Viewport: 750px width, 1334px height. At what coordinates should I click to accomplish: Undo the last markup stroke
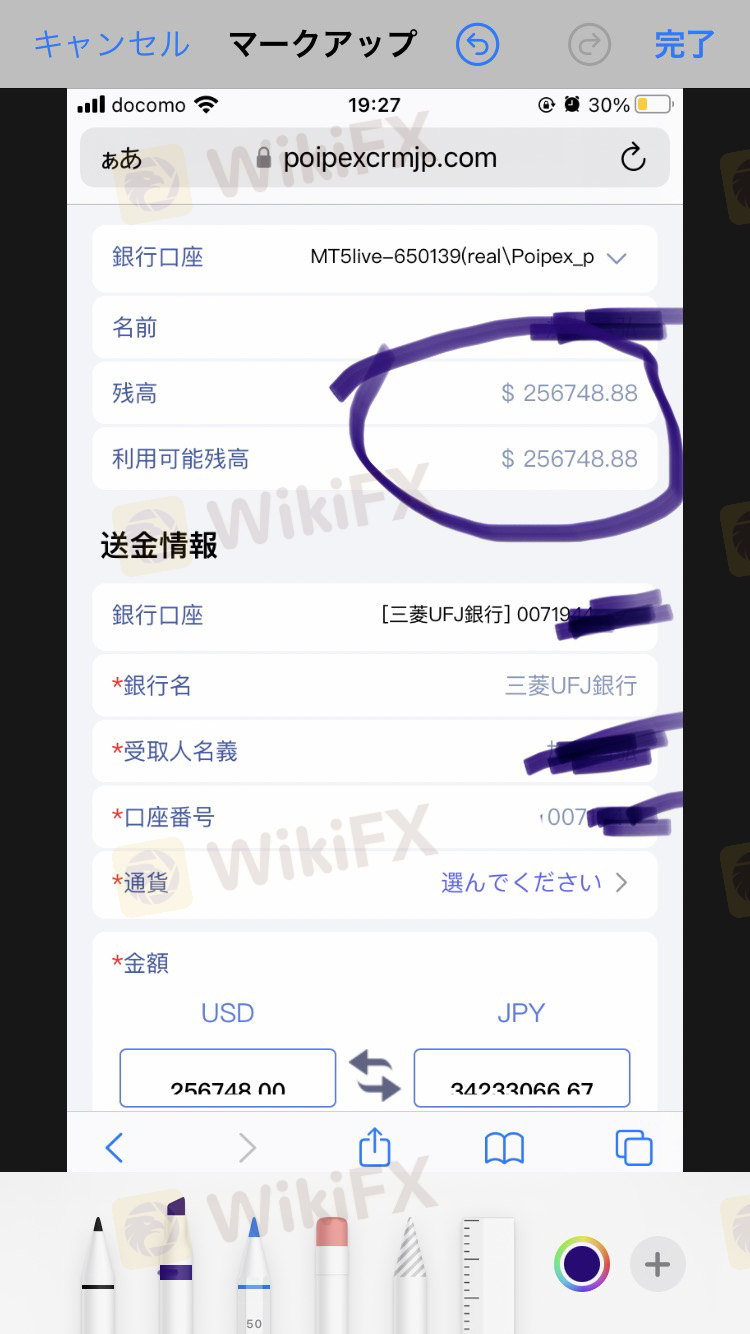point(477,44)
